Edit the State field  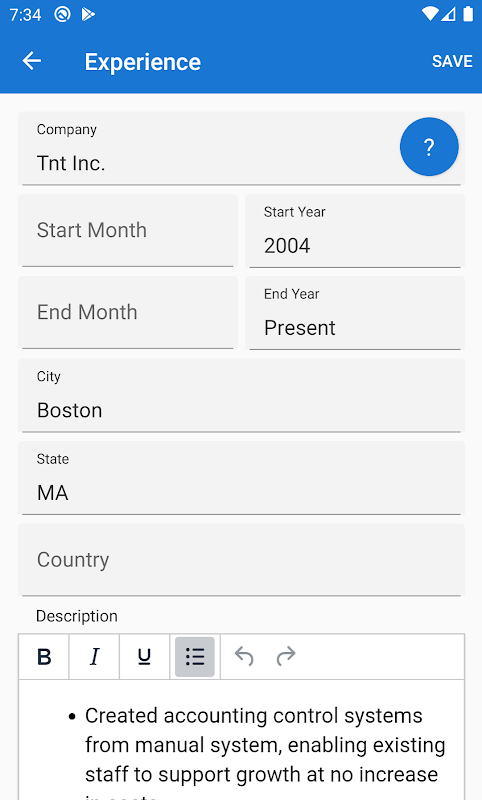coord(241,478)
